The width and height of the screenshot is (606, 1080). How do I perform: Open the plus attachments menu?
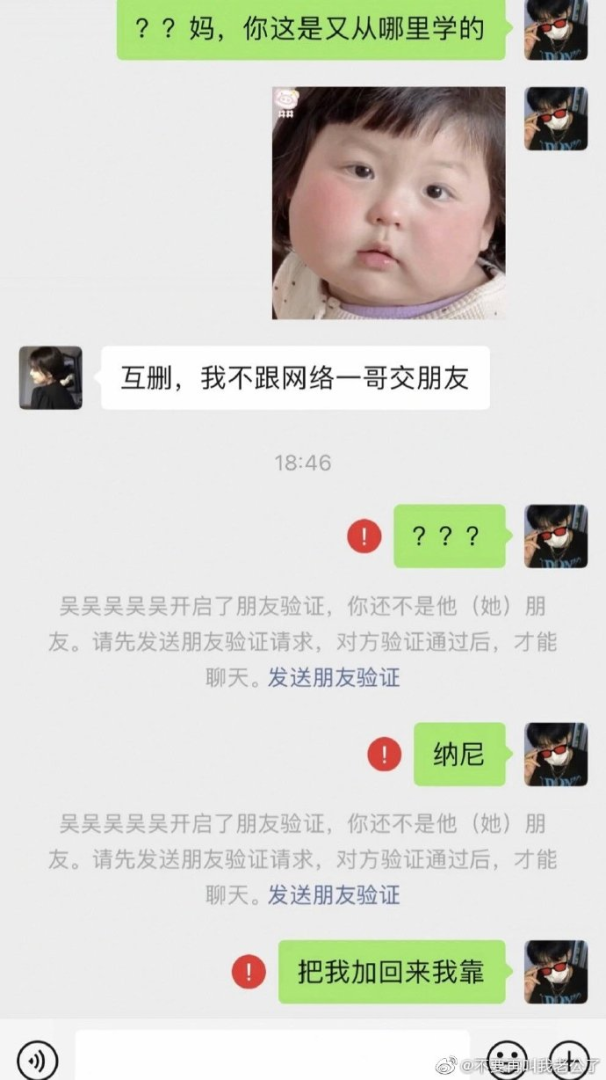[x=571, y=1060]
